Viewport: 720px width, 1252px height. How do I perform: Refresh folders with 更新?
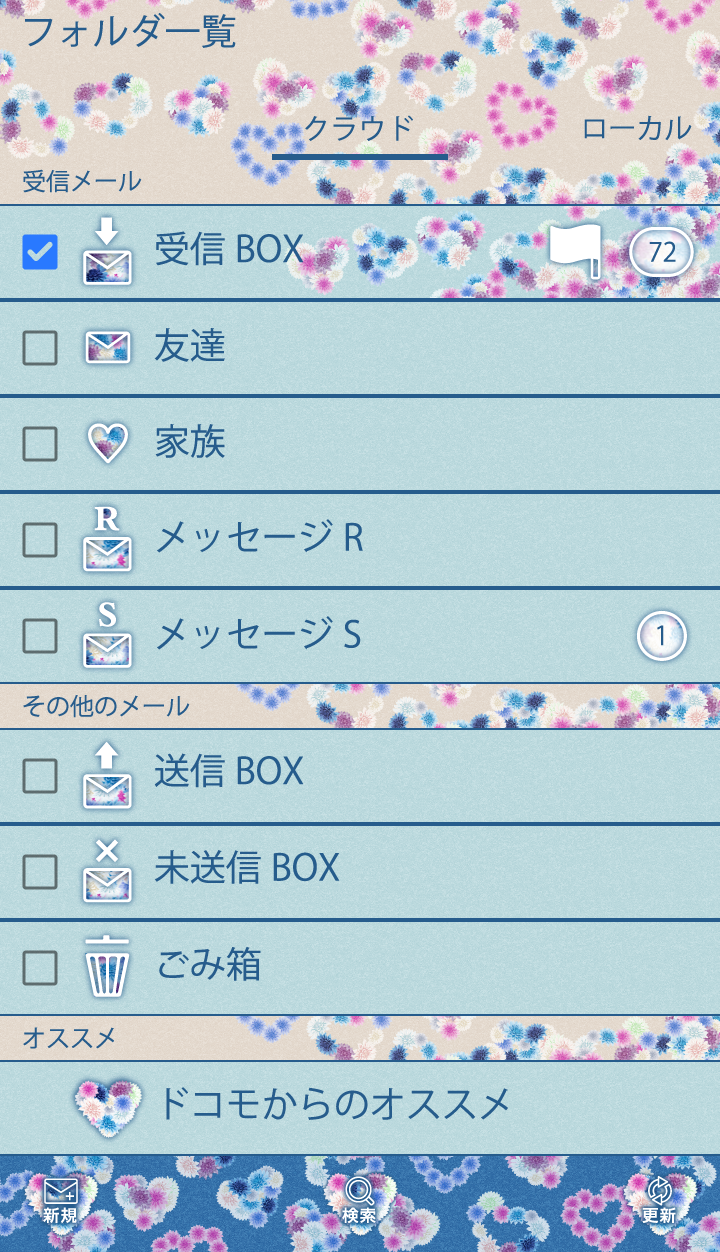click(659, 1201)
